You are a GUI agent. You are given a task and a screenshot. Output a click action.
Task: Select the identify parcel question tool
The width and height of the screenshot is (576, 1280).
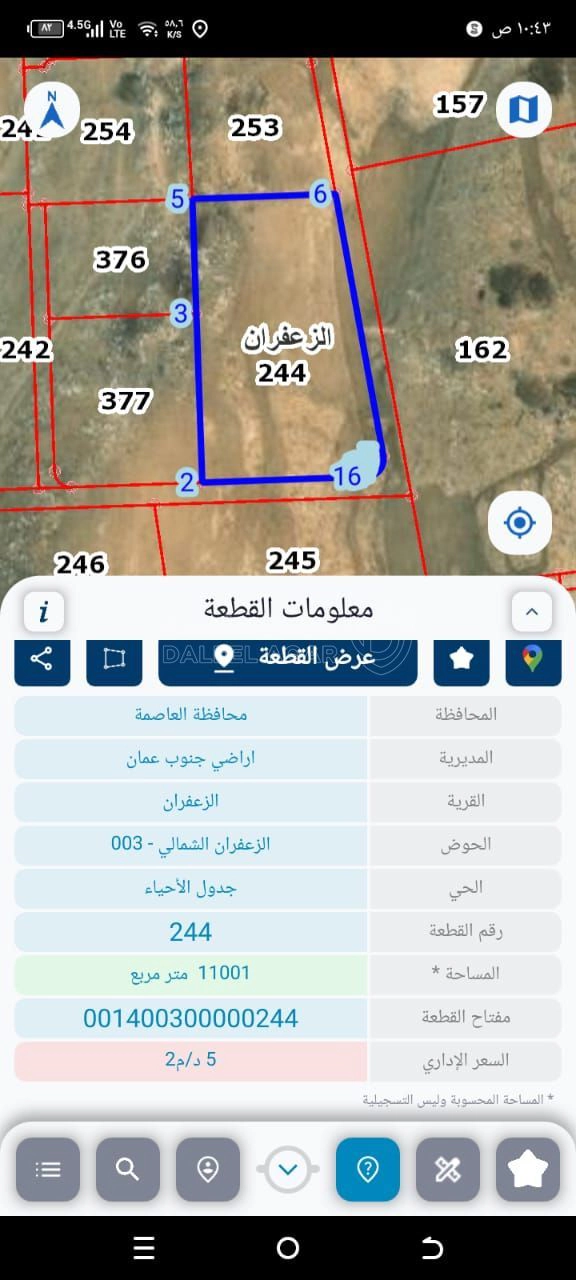(x=368, y=1169)
